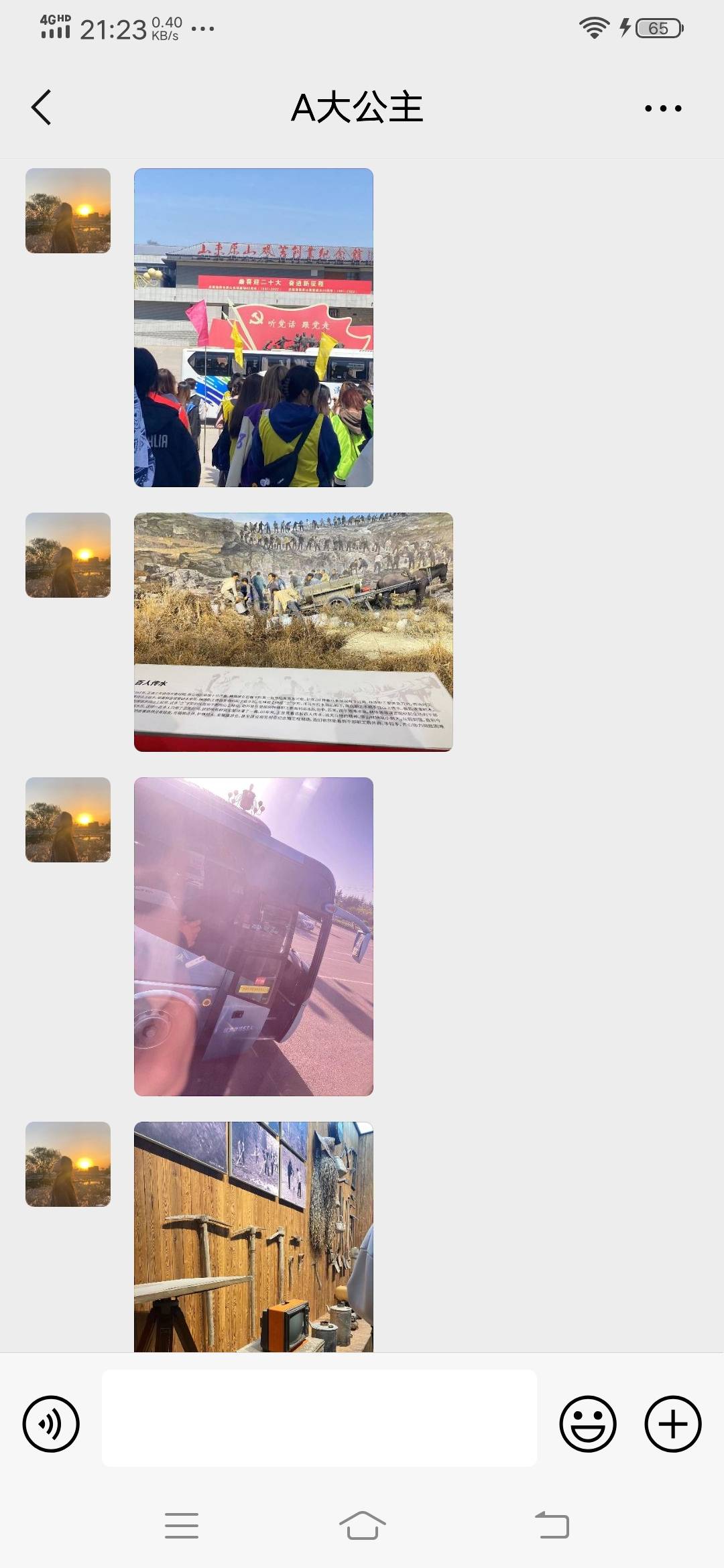Open the plus attachments menu
Image resolution: width=724 pixels, height=1568 pixels.
[672, 1424]
